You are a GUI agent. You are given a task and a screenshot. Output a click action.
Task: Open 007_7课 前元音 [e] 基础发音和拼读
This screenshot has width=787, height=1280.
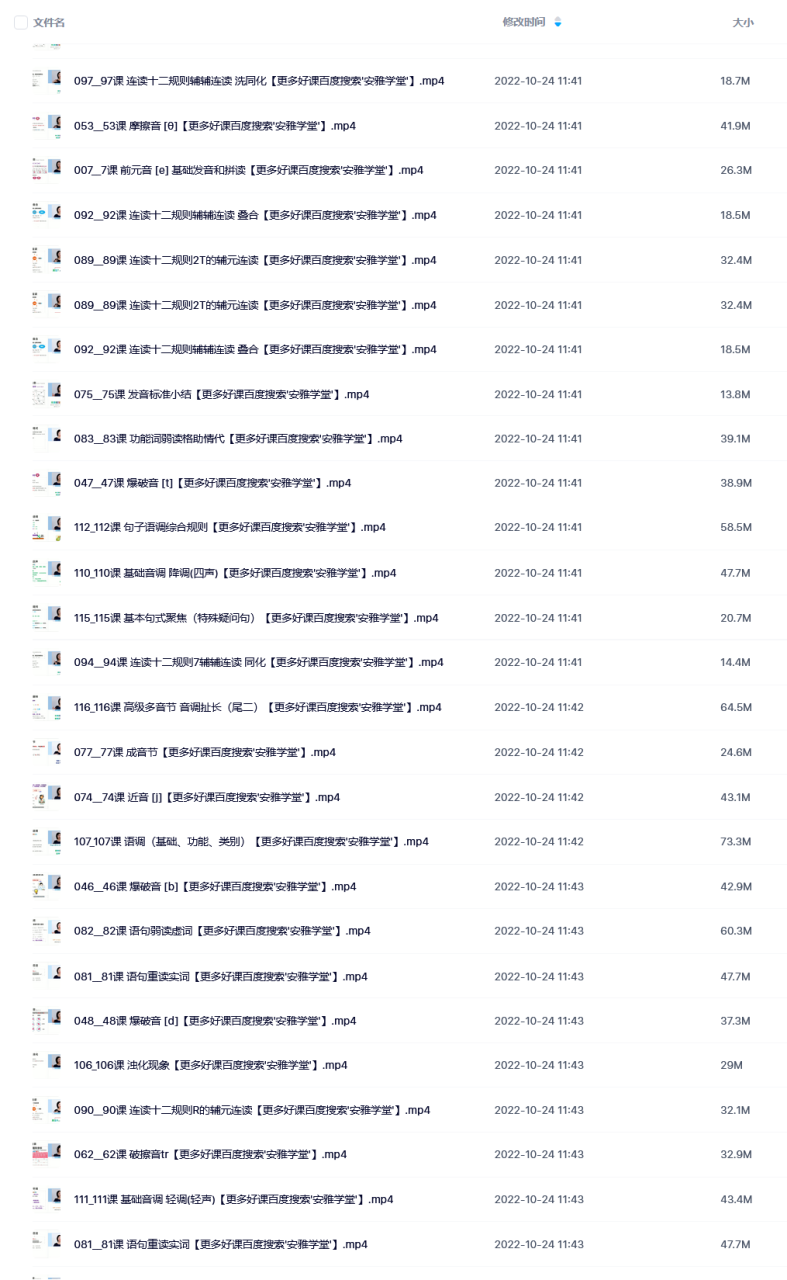point(248,170)
